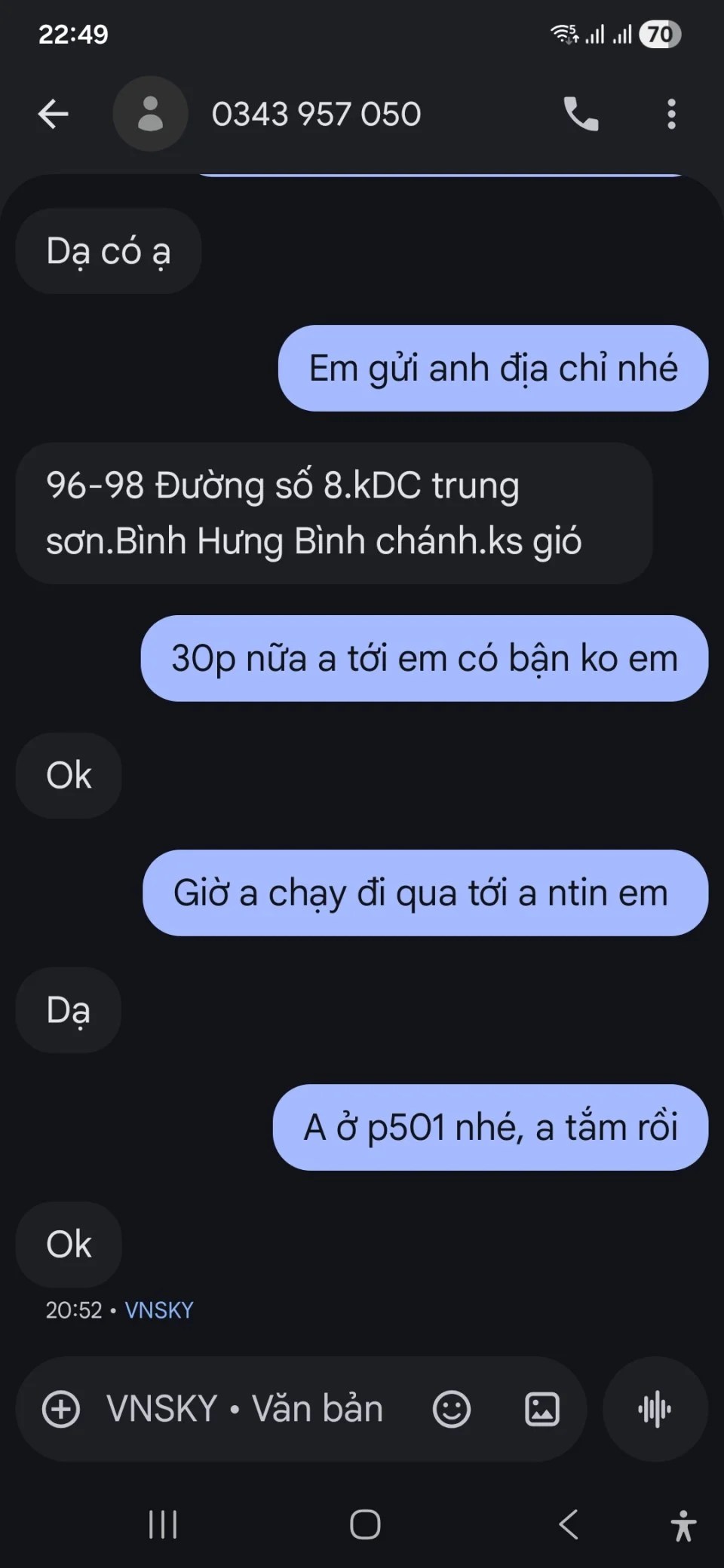This screenshot has height=1568, width=724.
Task: Attach a photo from gallery
Action: point(542,1409)
